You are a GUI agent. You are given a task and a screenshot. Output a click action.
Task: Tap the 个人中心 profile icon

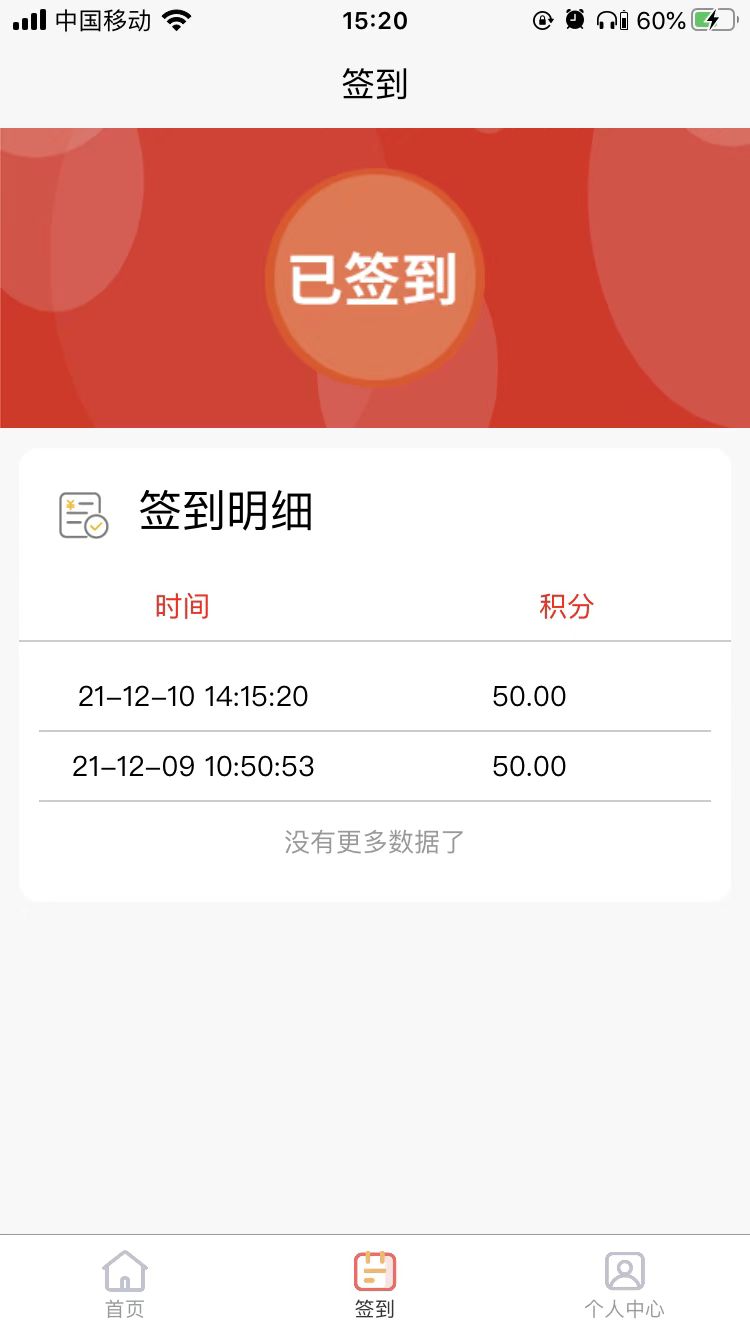tap(625, 1269)
